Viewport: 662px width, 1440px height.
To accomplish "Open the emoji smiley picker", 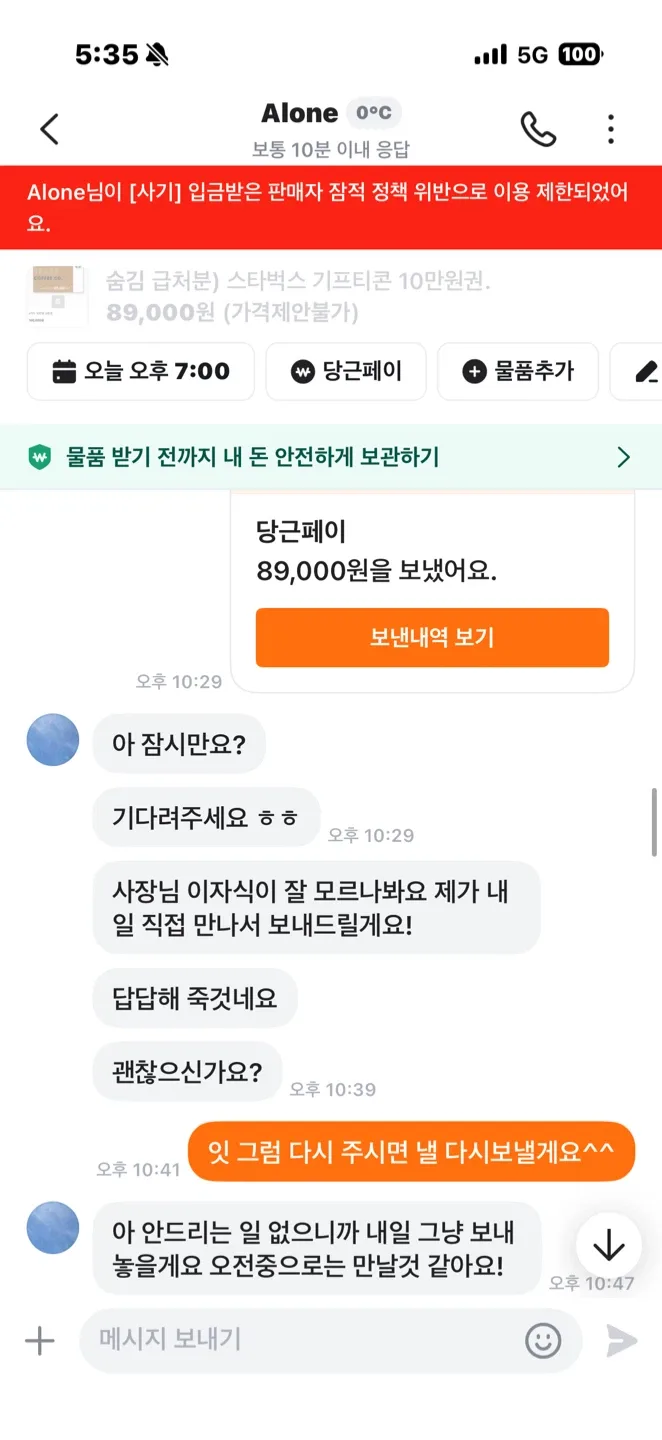I will point(543,1341).
